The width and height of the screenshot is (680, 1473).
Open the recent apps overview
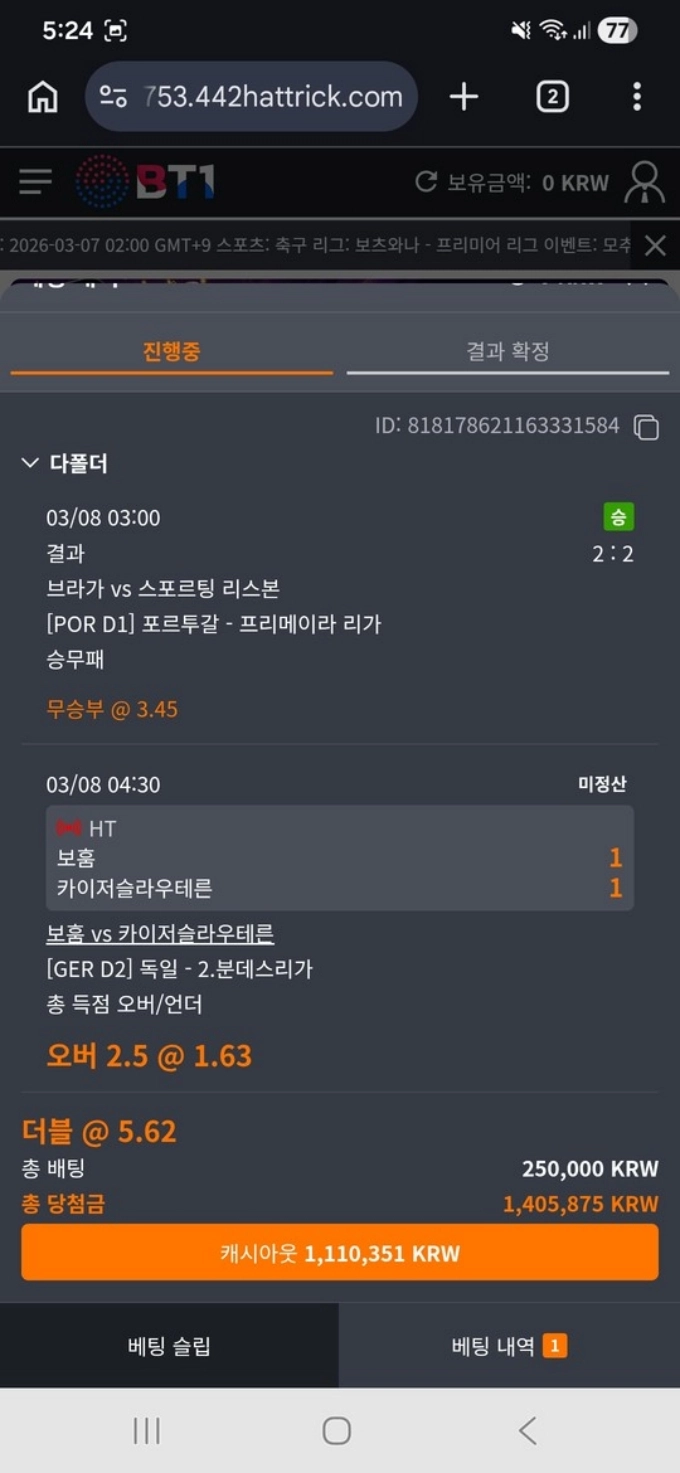(x=146, y=1431)
